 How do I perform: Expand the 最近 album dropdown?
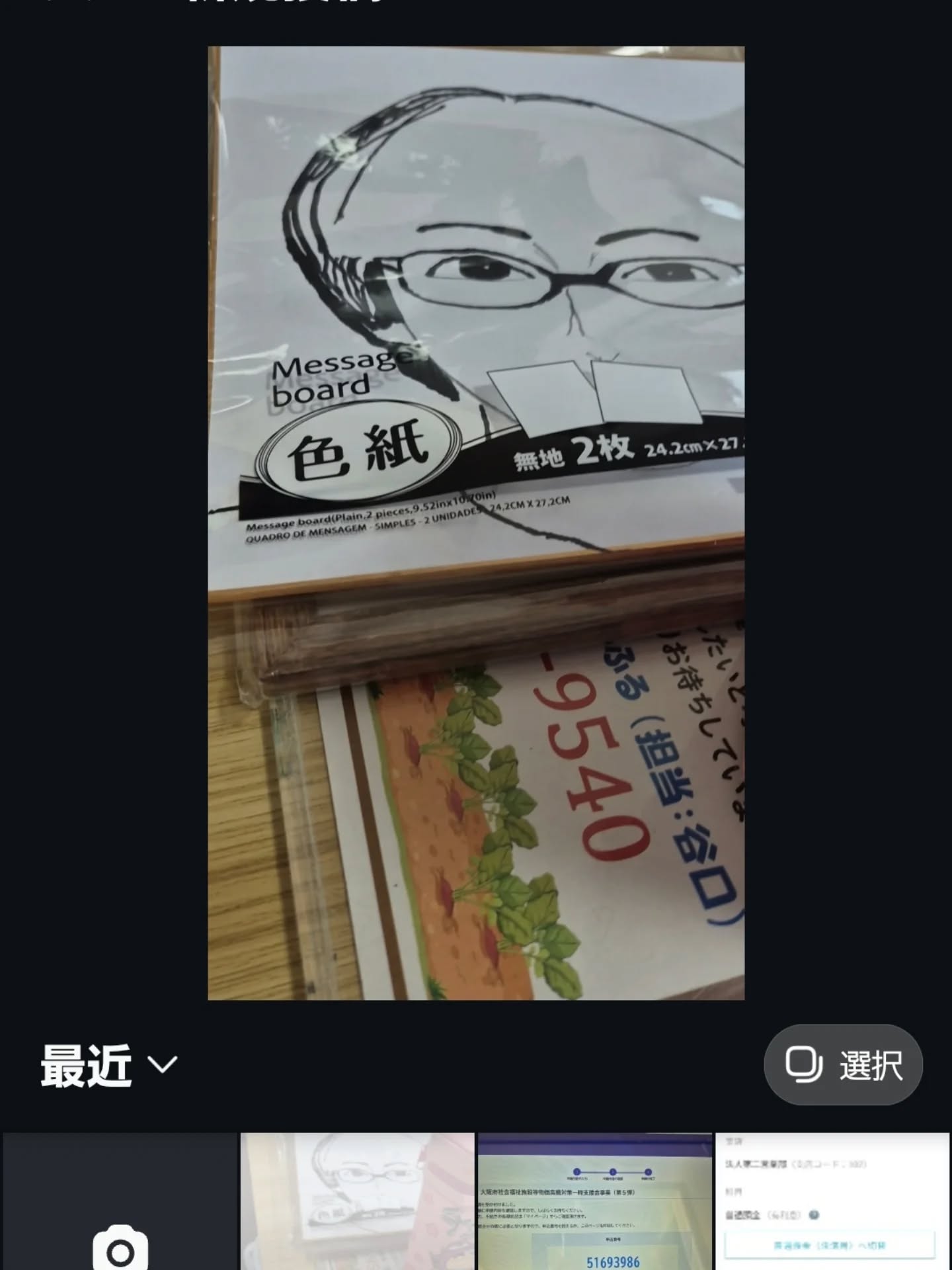point(110,1066)
